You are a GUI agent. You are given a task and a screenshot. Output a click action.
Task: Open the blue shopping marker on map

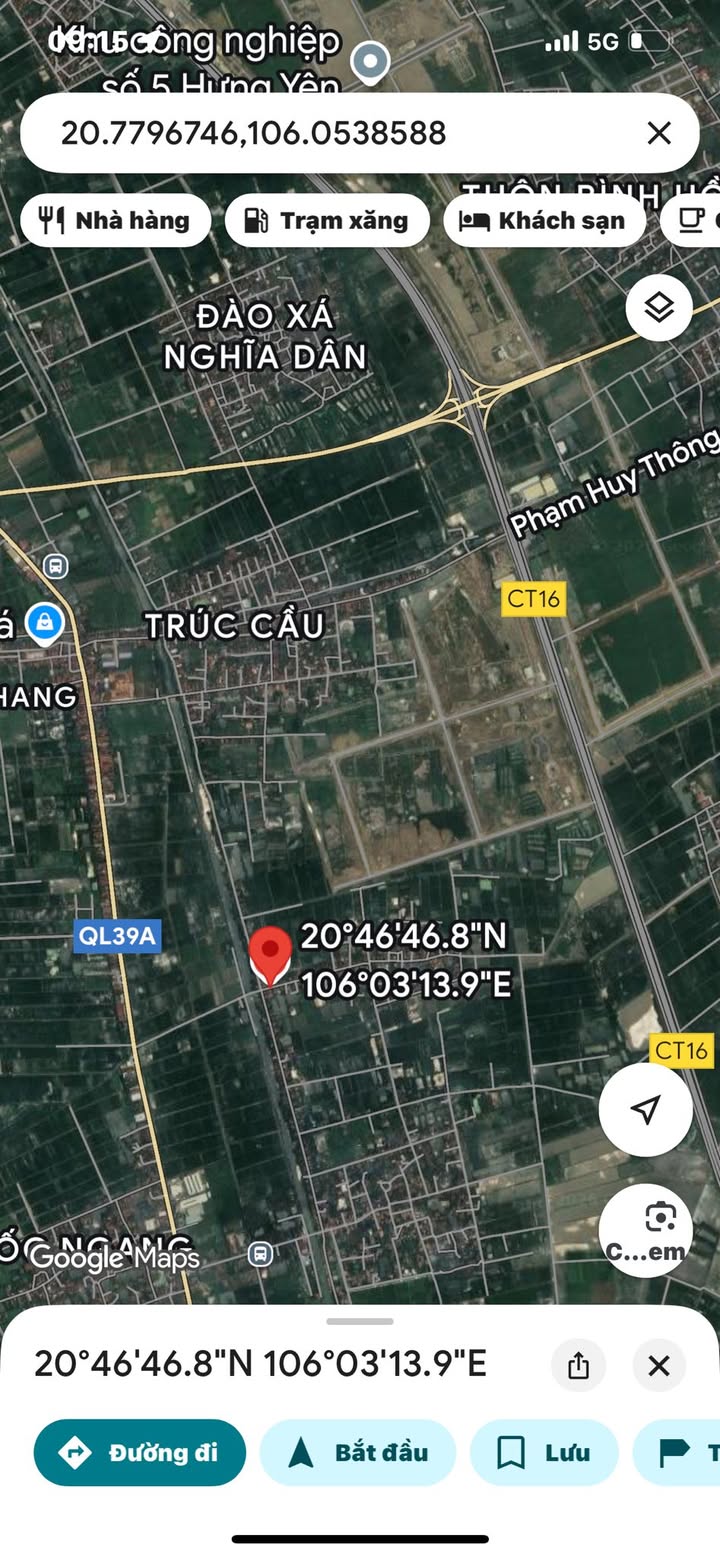[43, 623]
